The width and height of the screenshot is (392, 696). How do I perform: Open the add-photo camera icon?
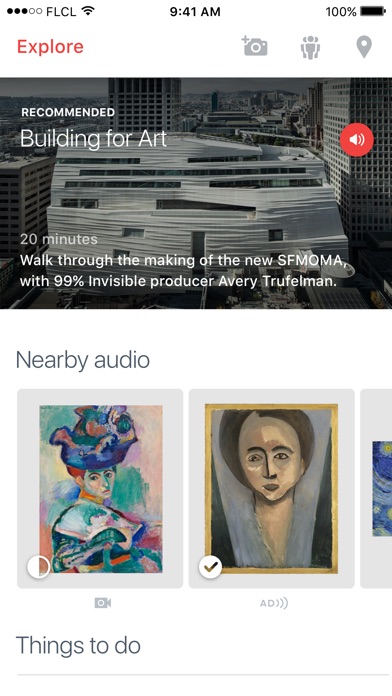254,46
